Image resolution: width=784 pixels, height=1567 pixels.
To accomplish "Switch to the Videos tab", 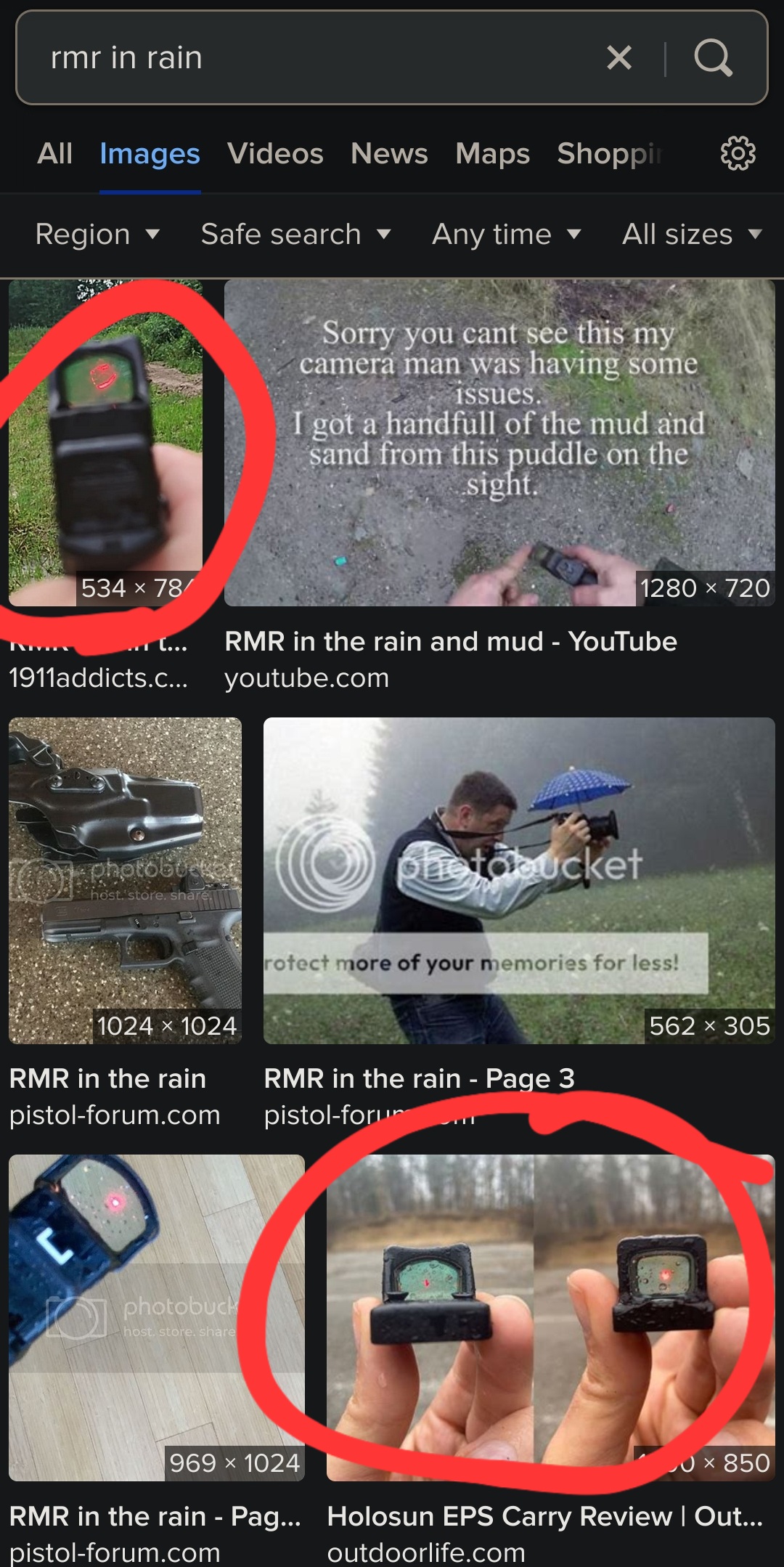I will 275,154.
